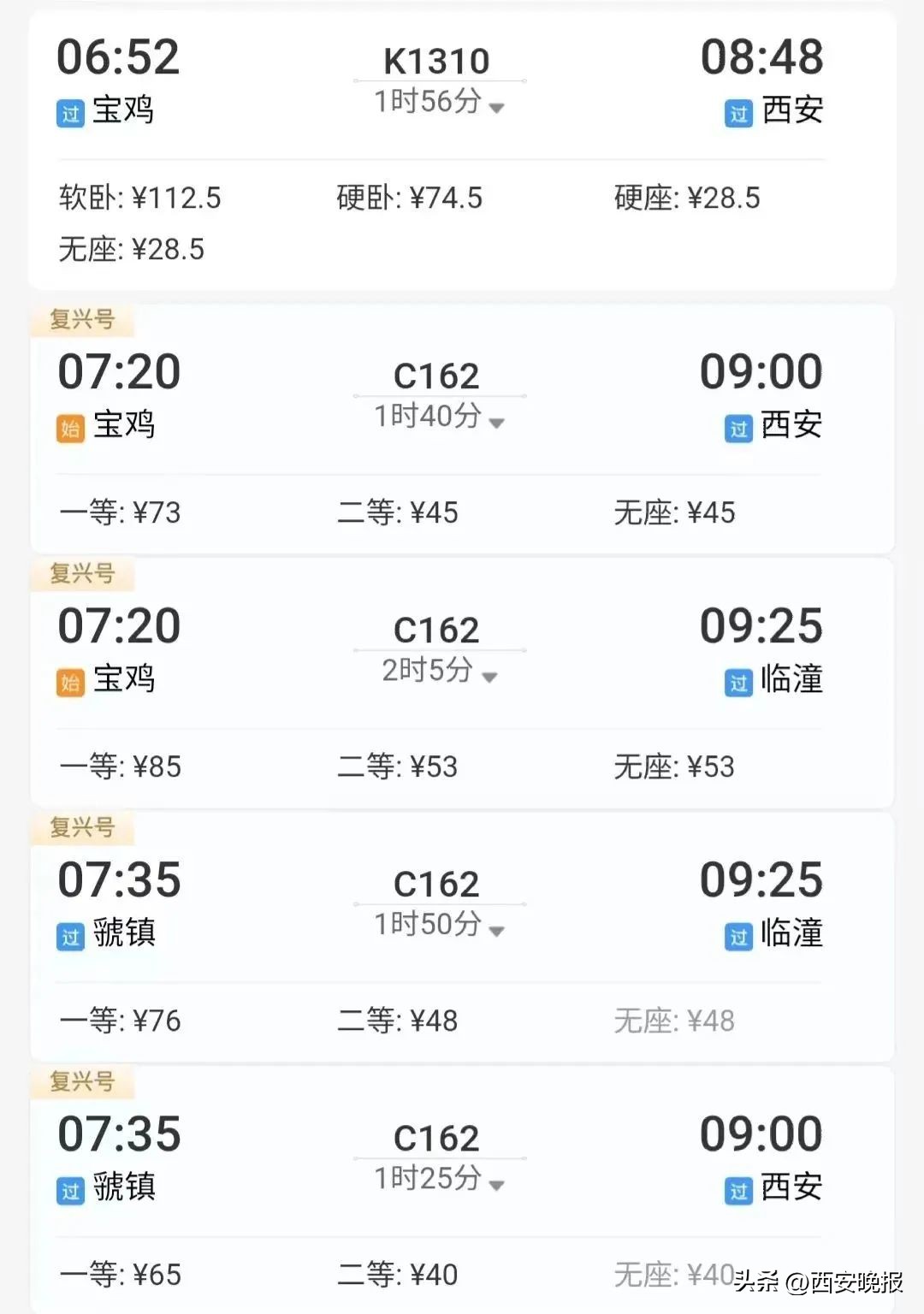
Task: Pick the 07:35 C162 train from 虢镇 to 西安
Action: tap(436, 1139)
